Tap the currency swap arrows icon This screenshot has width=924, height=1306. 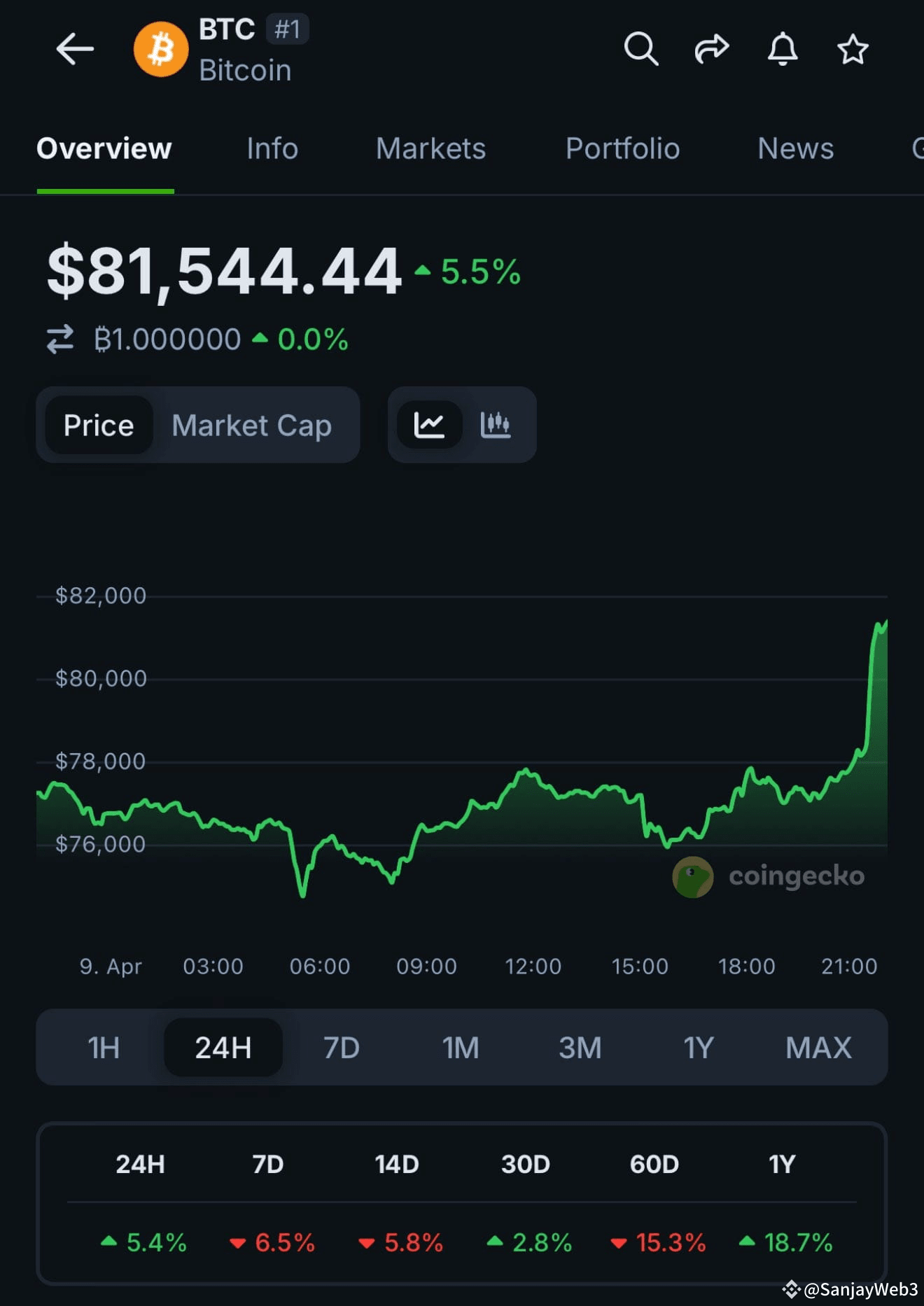tap(60, 339)
